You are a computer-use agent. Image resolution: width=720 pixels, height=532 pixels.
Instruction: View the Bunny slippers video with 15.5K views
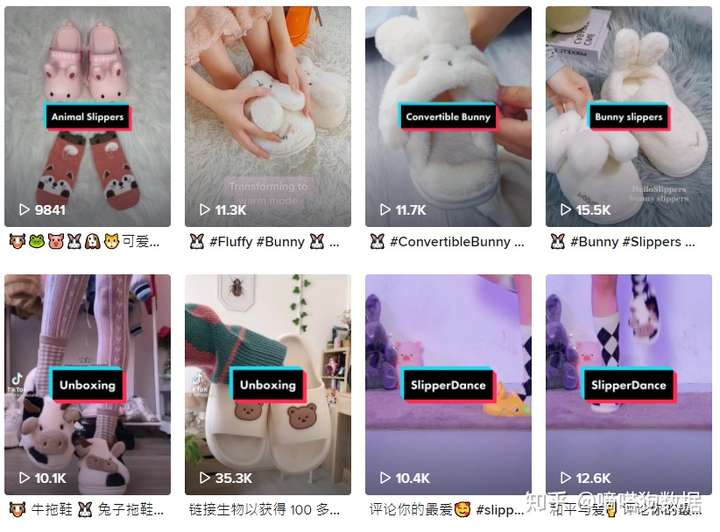click(628, 117)
